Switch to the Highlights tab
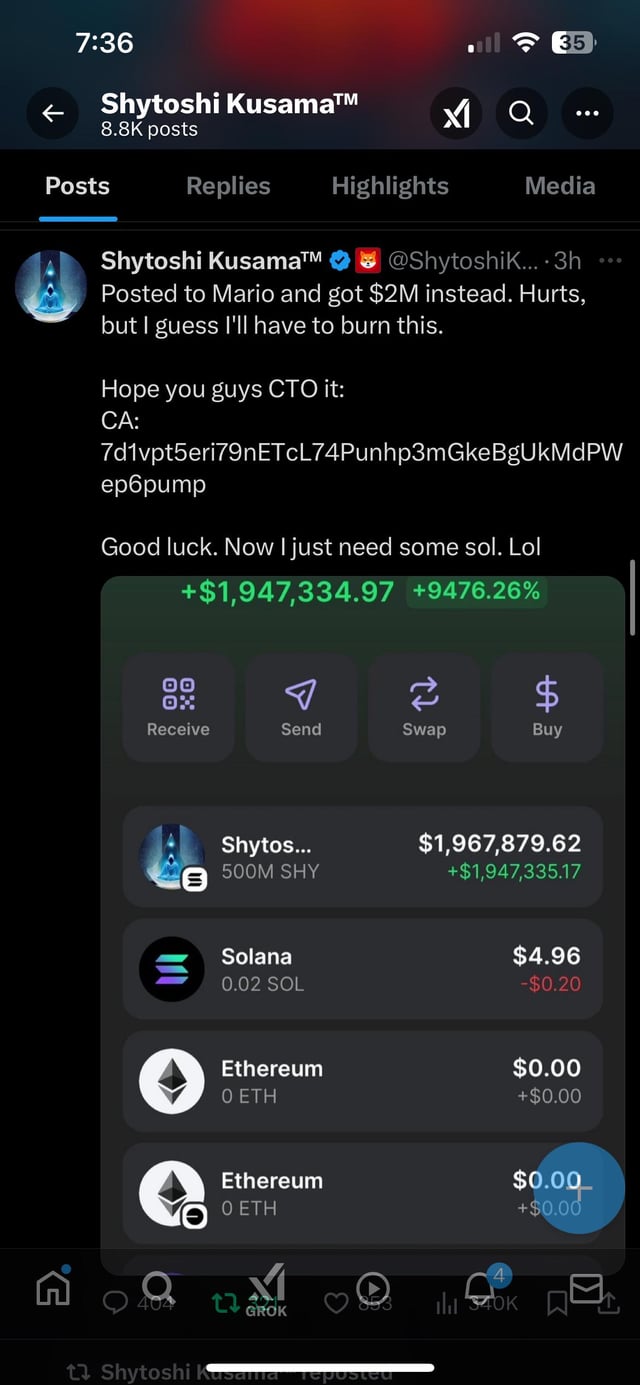This screenshot has width=640, height=1385. (x=390, y=186)
